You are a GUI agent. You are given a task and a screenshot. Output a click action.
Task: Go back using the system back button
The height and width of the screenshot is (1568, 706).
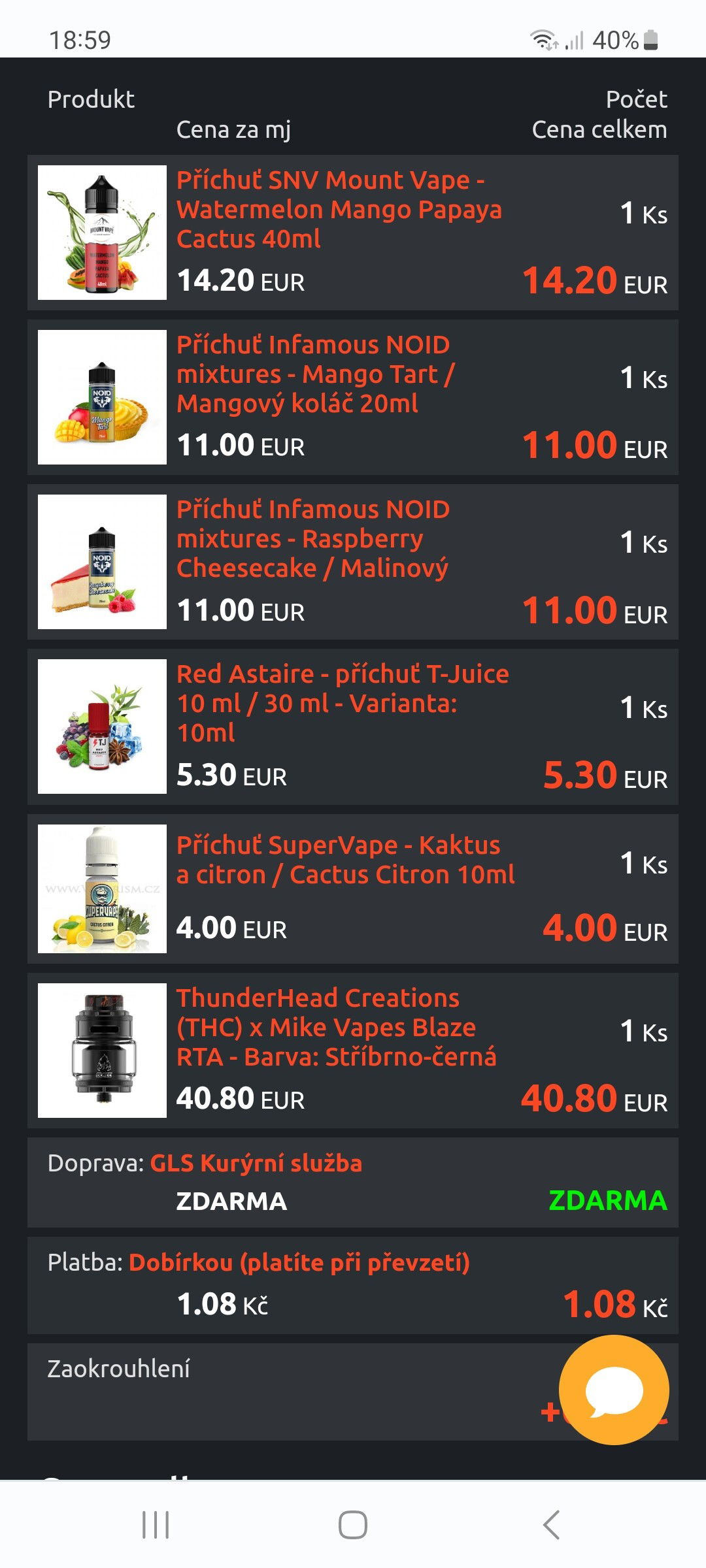coord(551,1525)
